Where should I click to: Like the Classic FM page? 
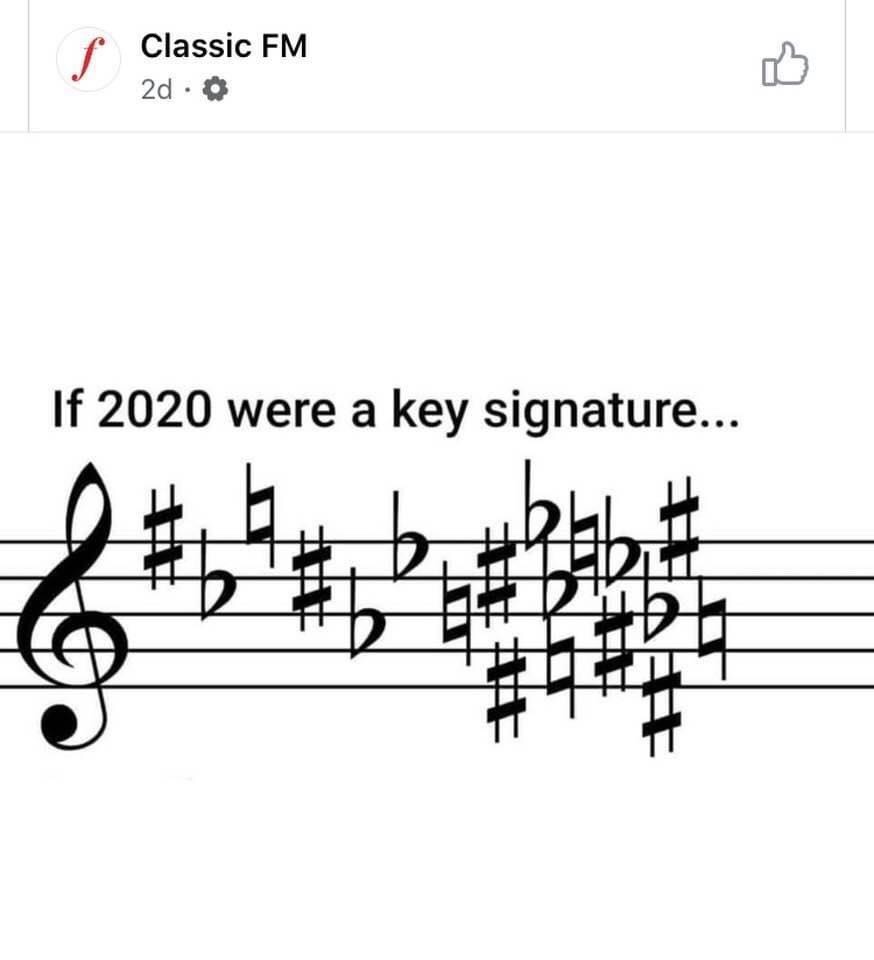(x=784, y=66)
